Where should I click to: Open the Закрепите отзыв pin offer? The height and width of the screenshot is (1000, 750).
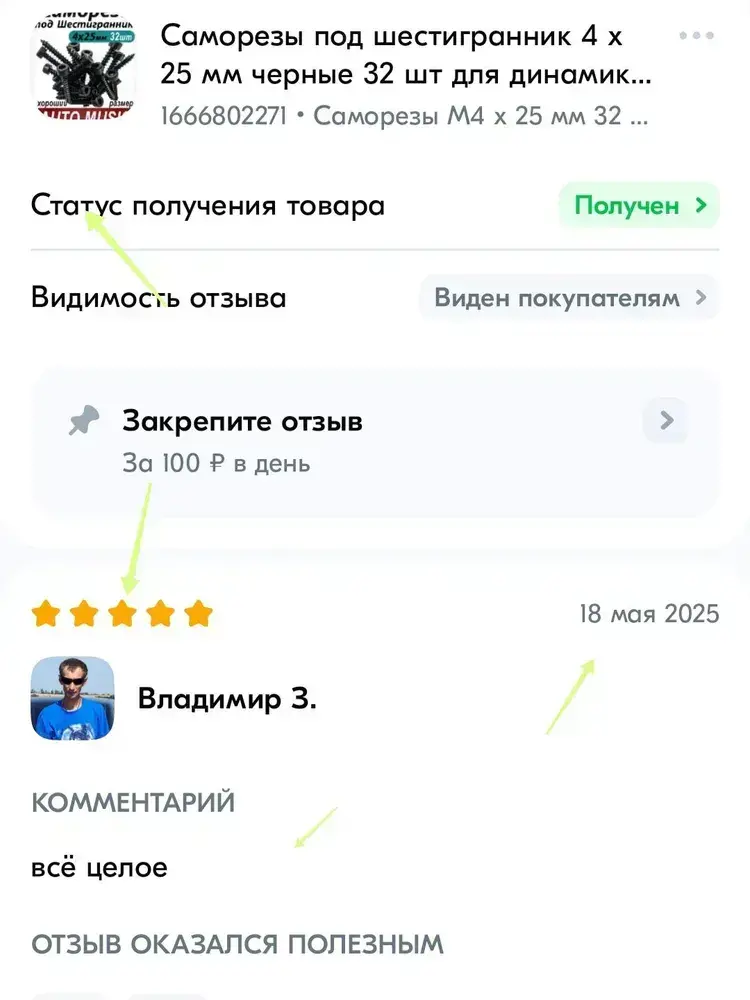point(375,441)
